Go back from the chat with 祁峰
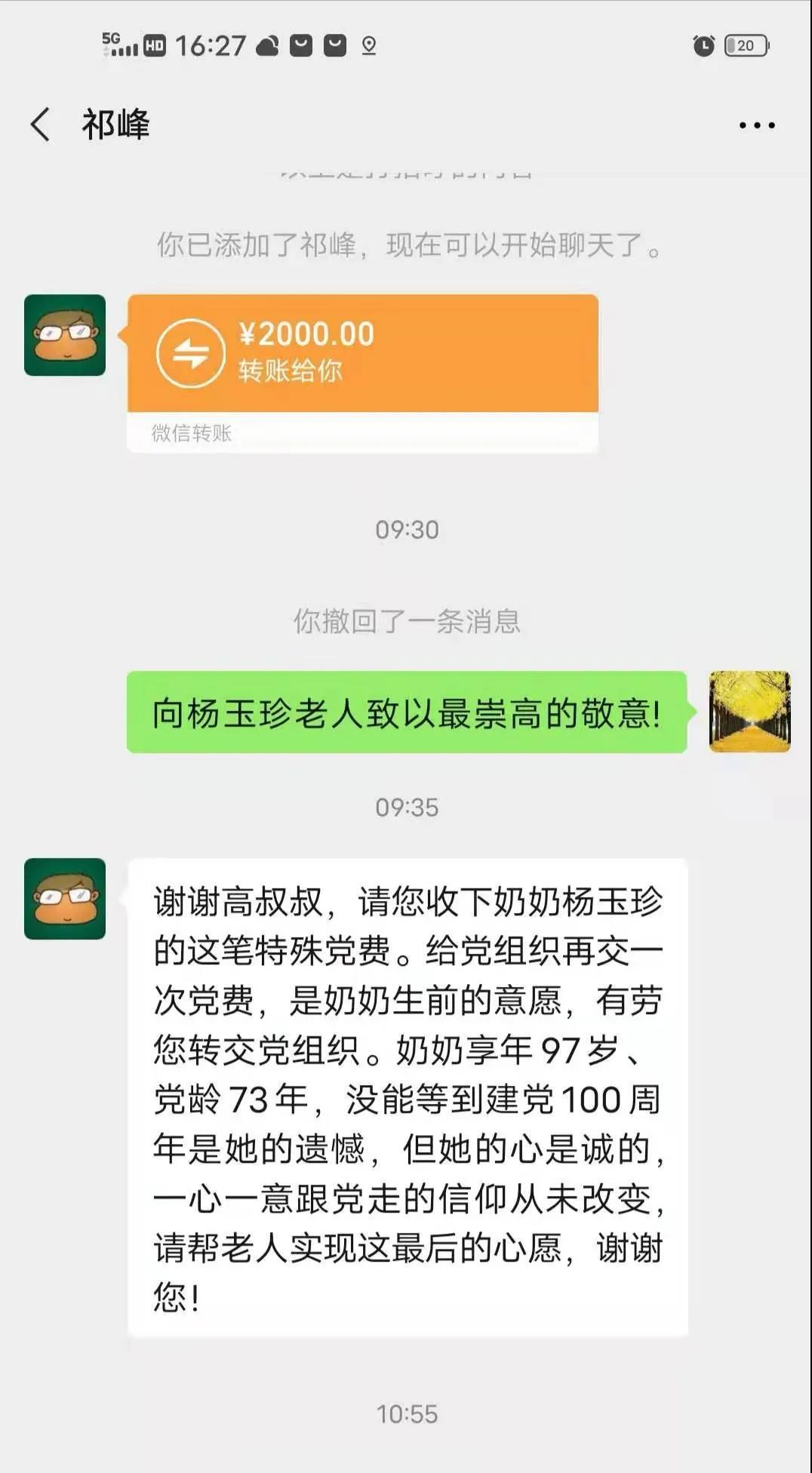 [x=41, y=125]
